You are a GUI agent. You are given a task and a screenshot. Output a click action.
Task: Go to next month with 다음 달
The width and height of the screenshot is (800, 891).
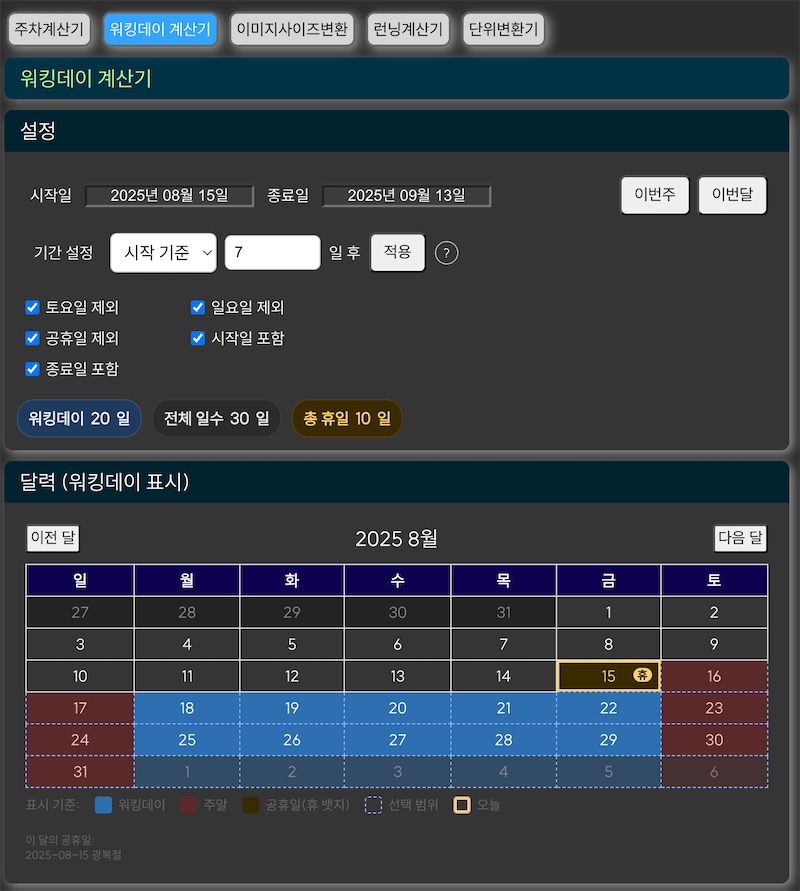(x=740, y=538)
